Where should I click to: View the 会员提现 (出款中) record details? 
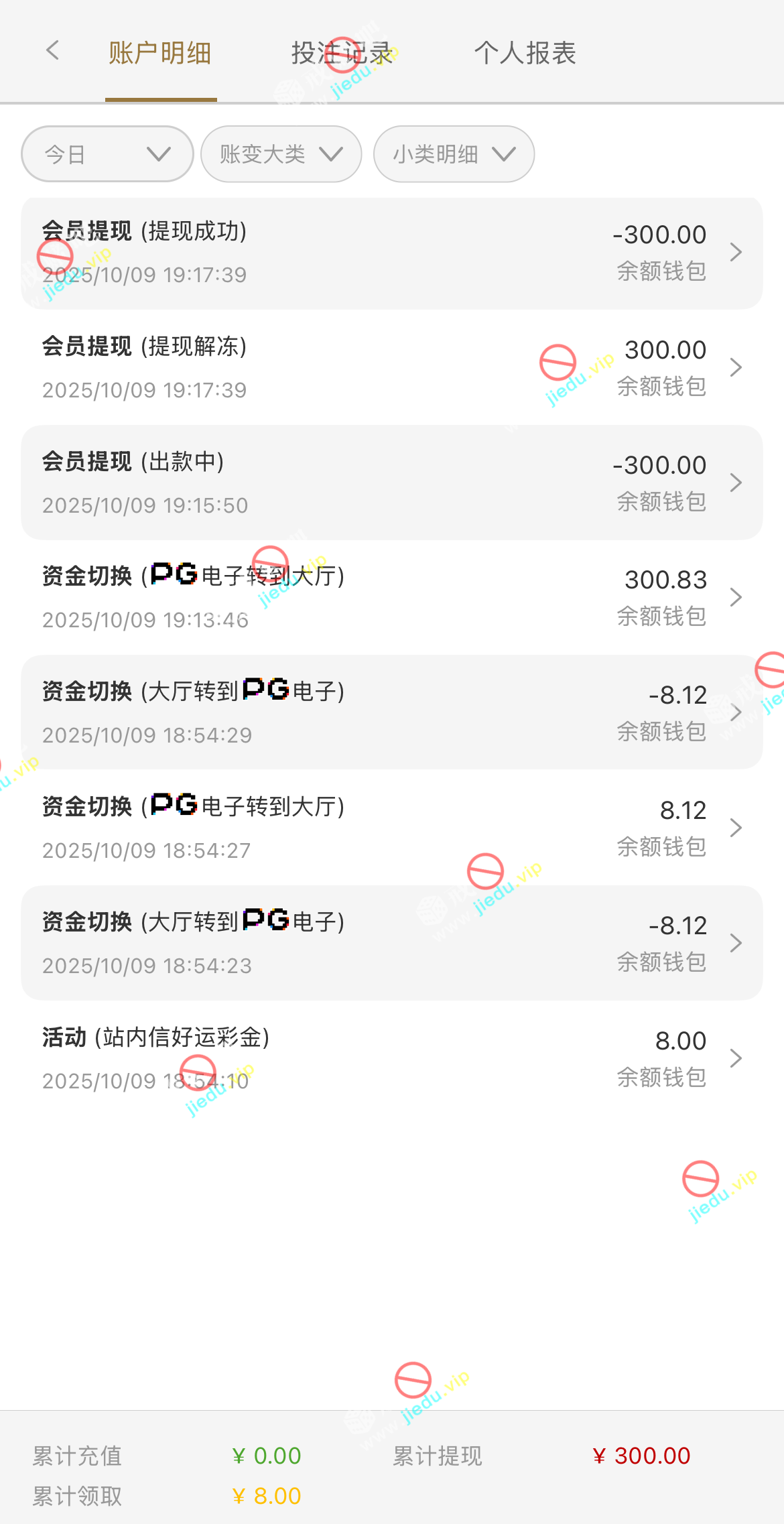click(391, 483)
